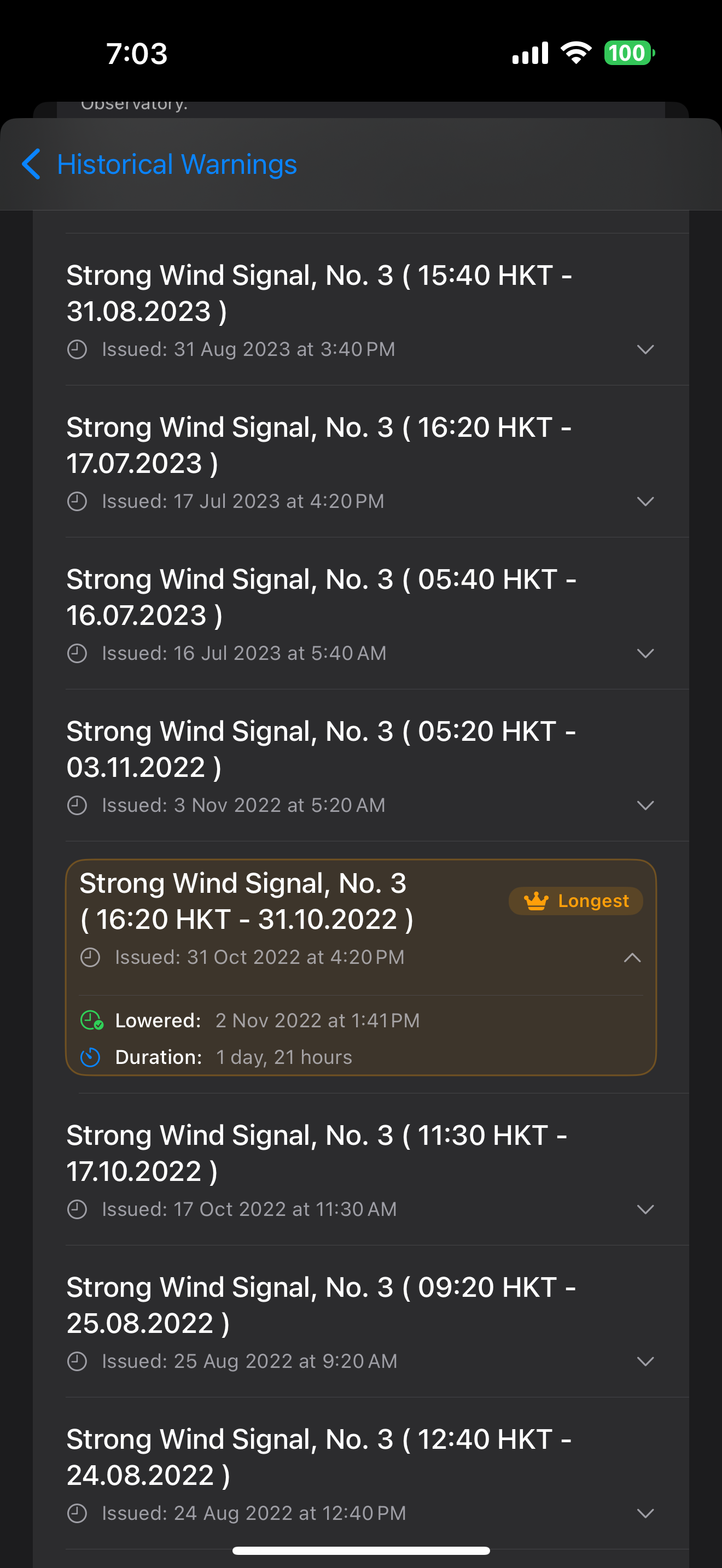Go back to Historical Warnings
722x1568 pixels.
(x=159, y=165)
